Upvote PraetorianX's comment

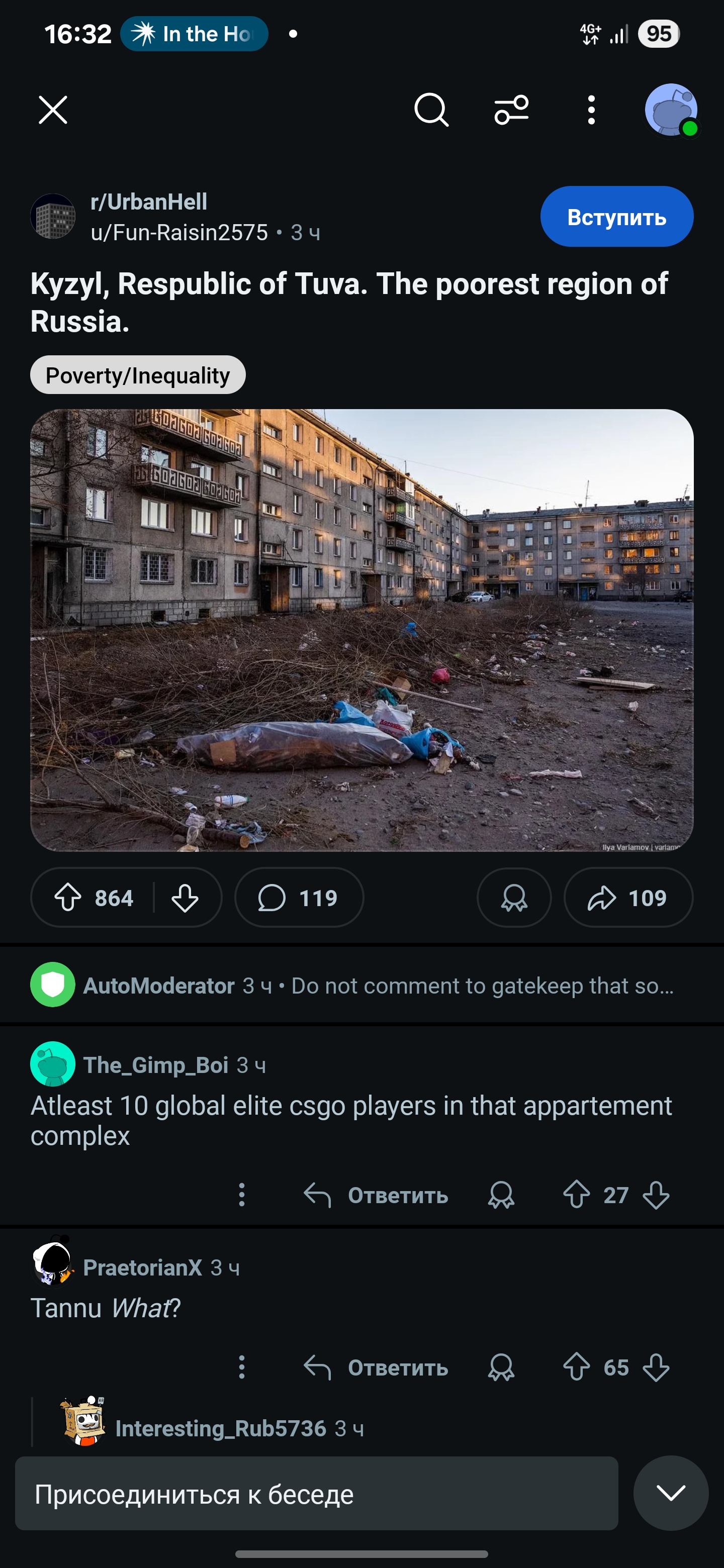(576, 1367)
